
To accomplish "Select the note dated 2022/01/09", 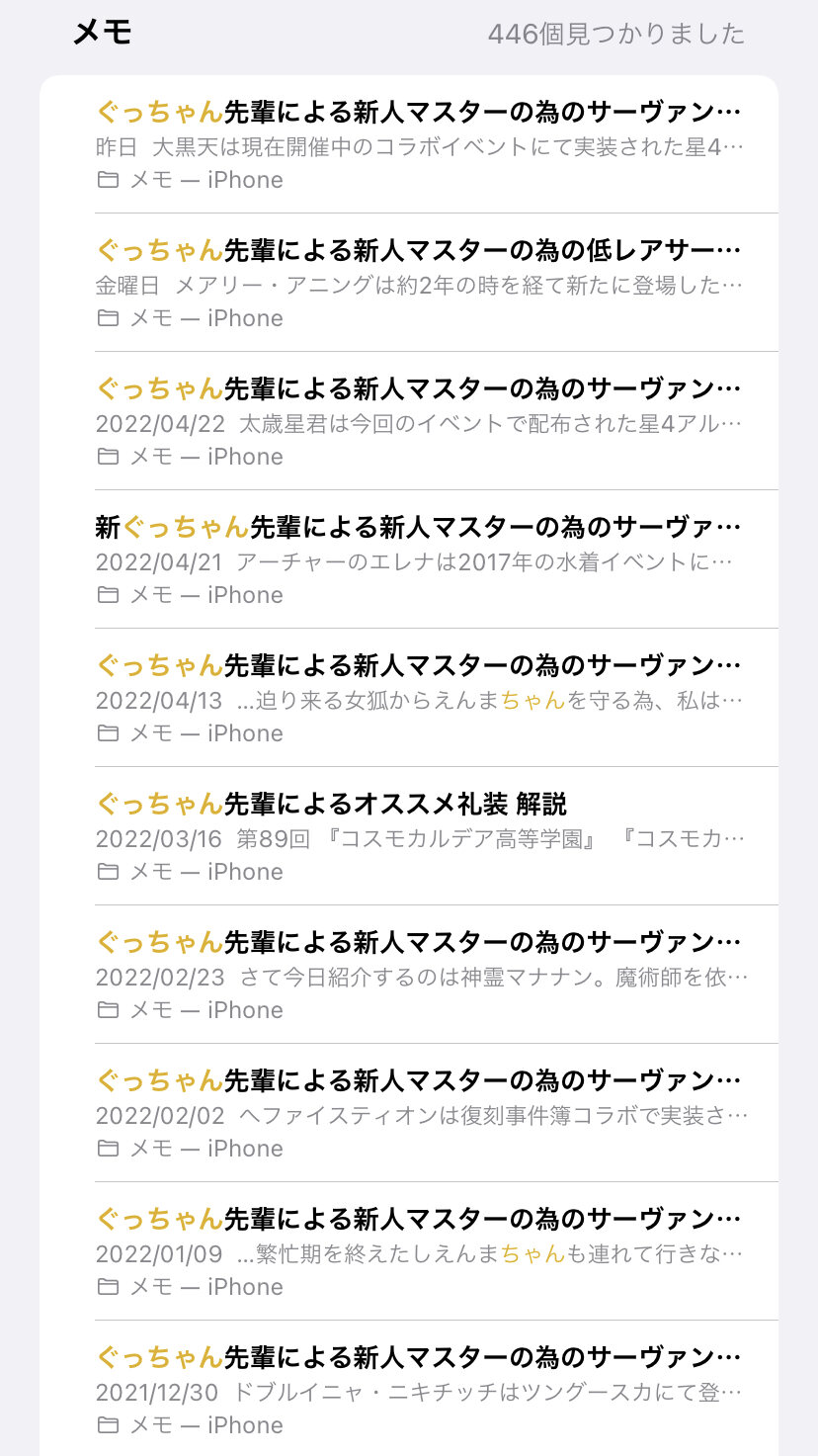I will (419, 1251).
